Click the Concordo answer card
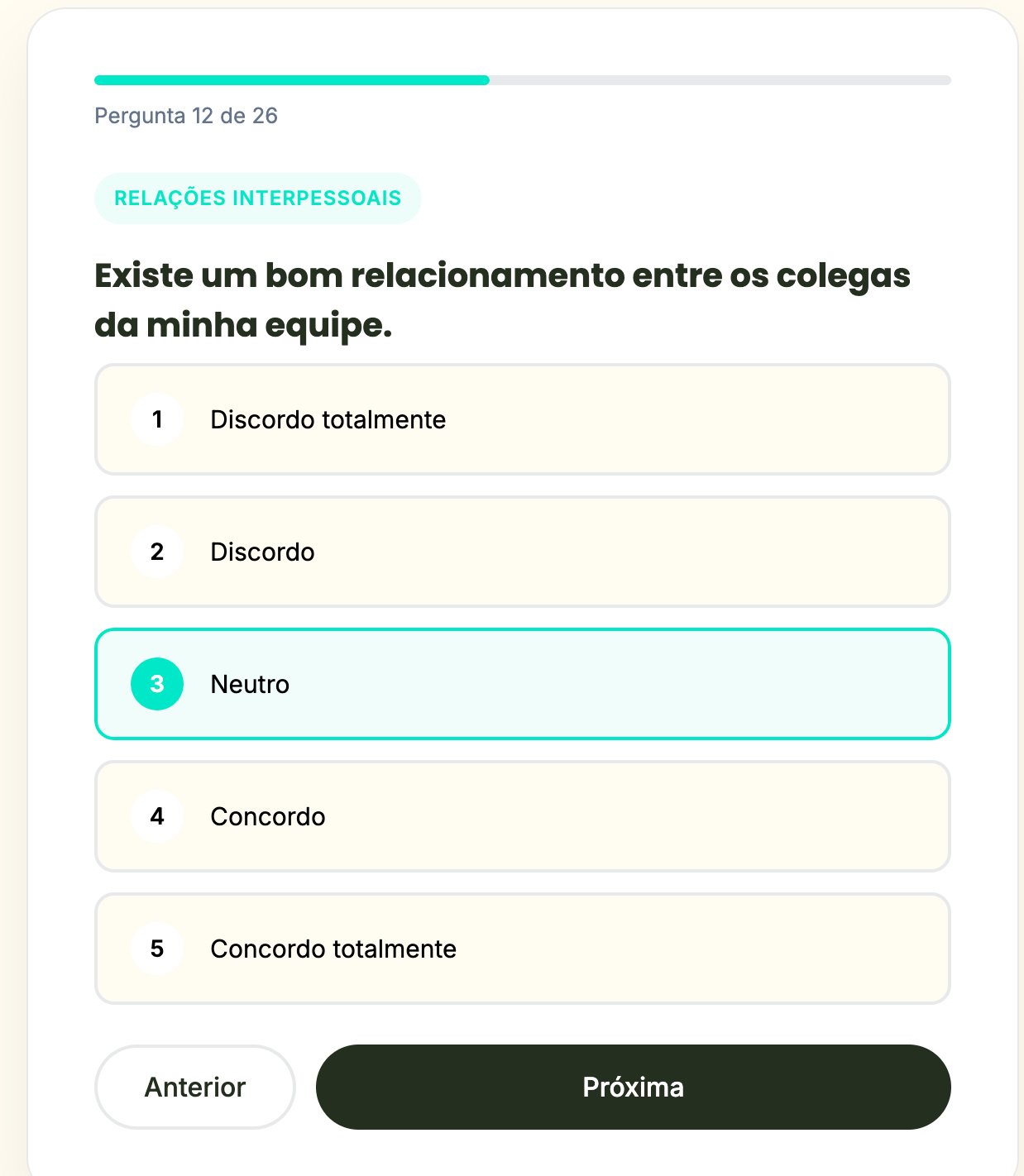 pyautogui.click(x=521, y=816)
